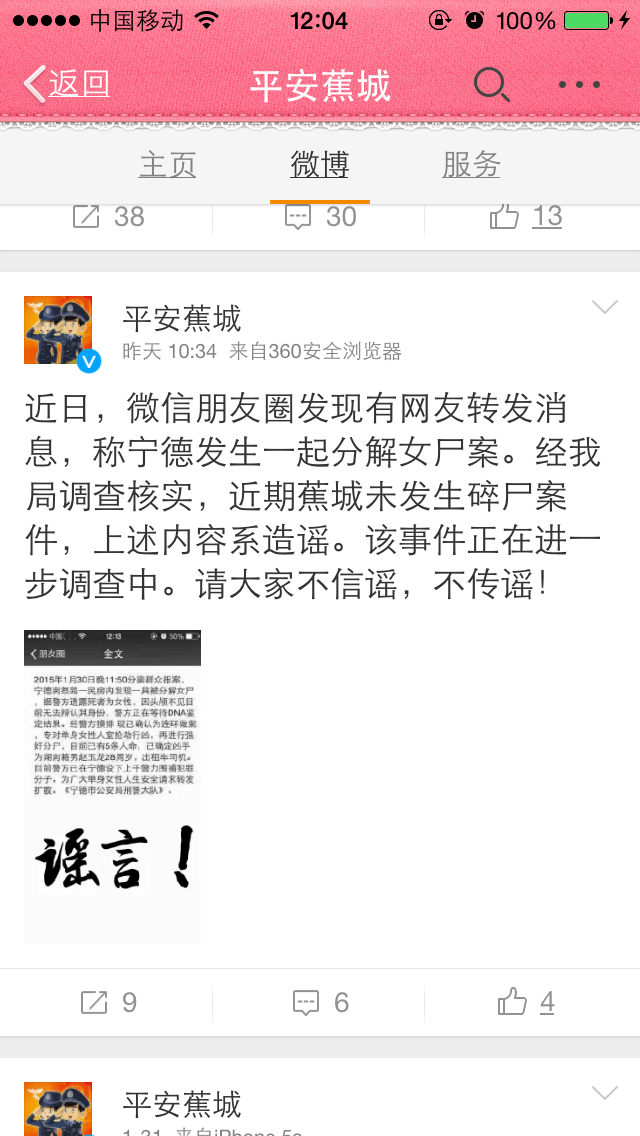The width and height of the screenshot is (640, 1136).
Task: Expand the dropdown arrow on the bottom post
Action: click(605, 1093)
